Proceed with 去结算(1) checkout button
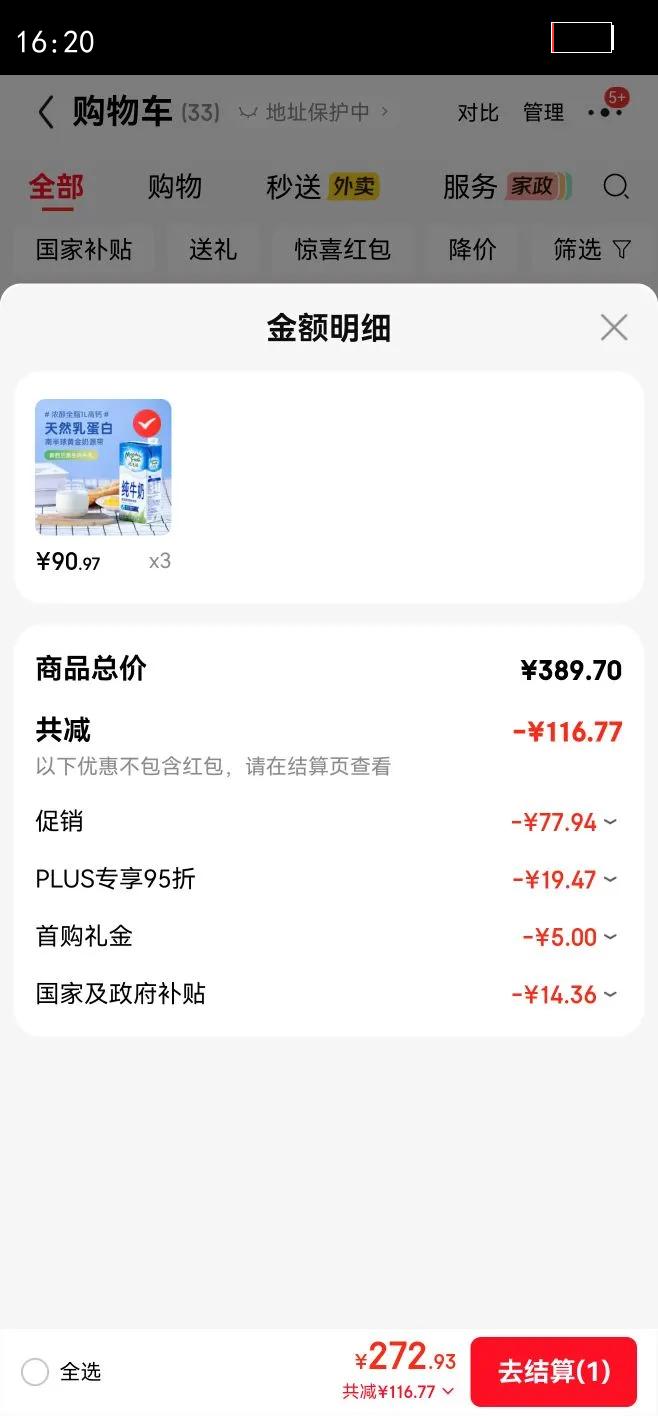Image resolution: width=658 pixels, height=1416 pixels. pos(553,1371)
